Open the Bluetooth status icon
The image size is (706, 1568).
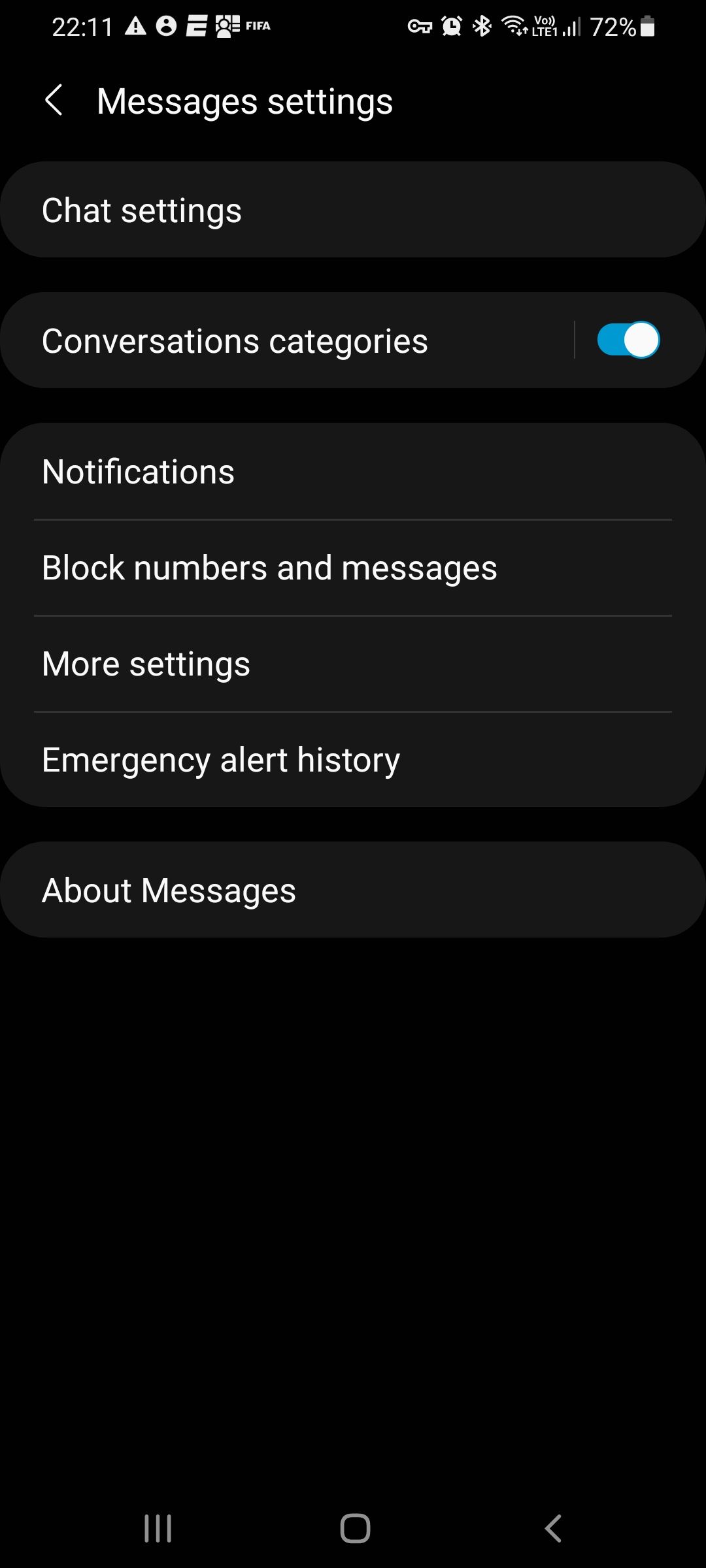pos(481,26)
